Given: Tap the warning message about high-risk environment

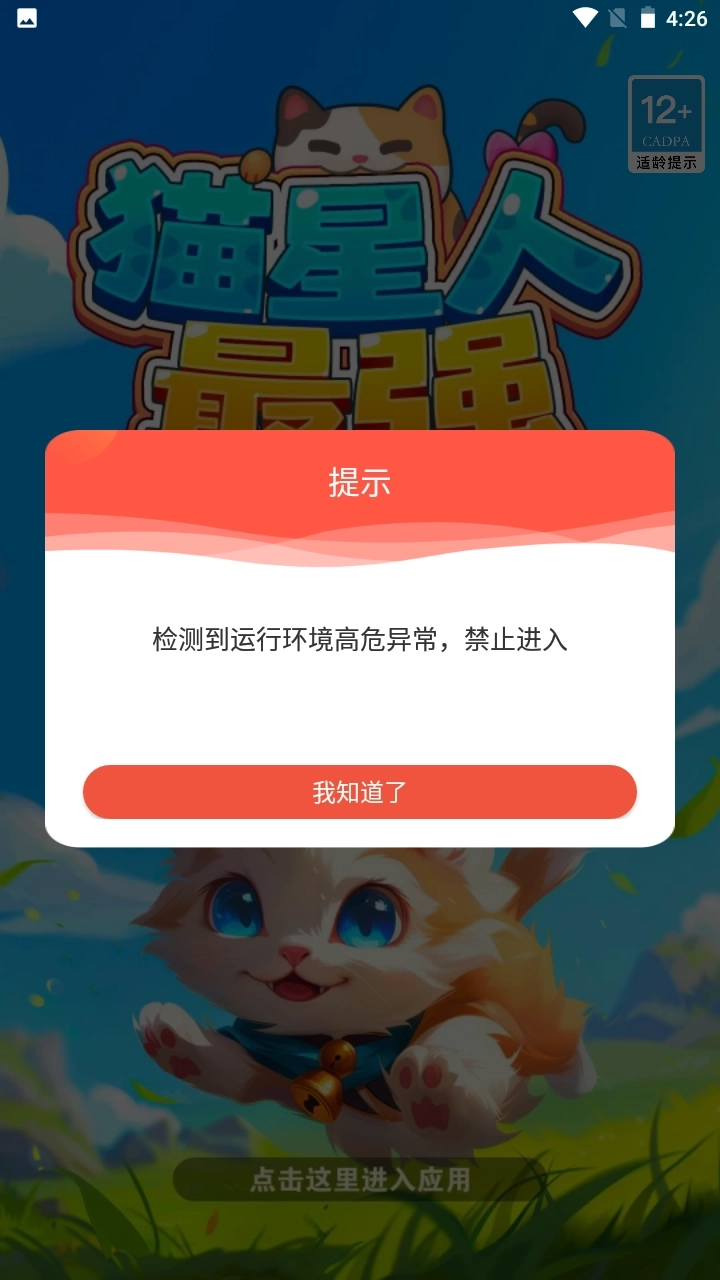Looking at the screenshot, I should [360, 640].
